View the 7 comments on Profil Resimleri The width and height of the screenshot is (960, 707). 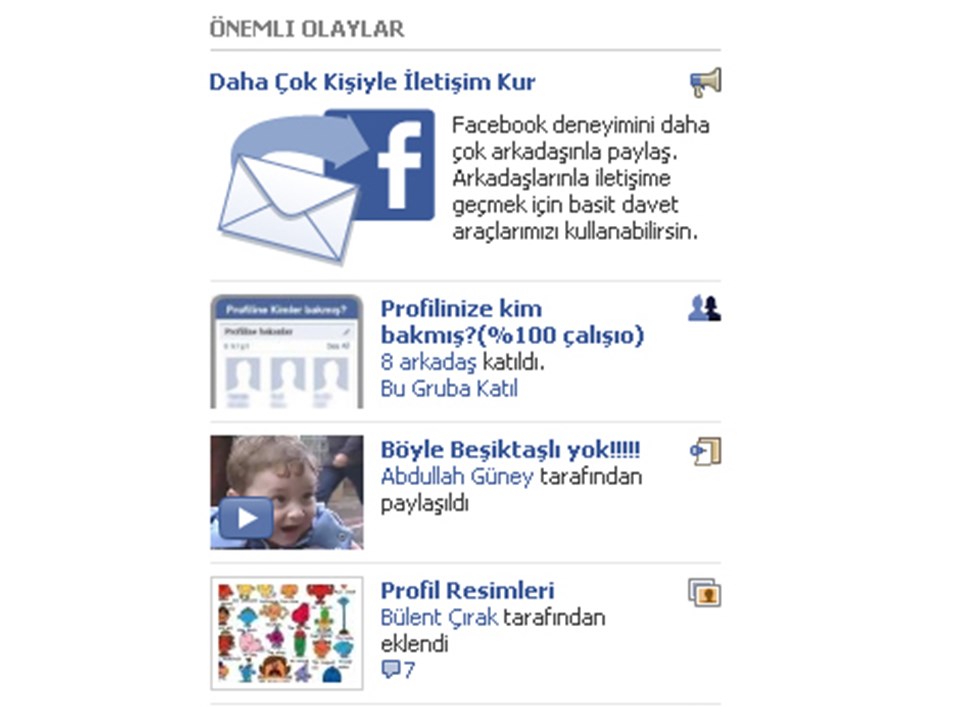coord(398,670)
